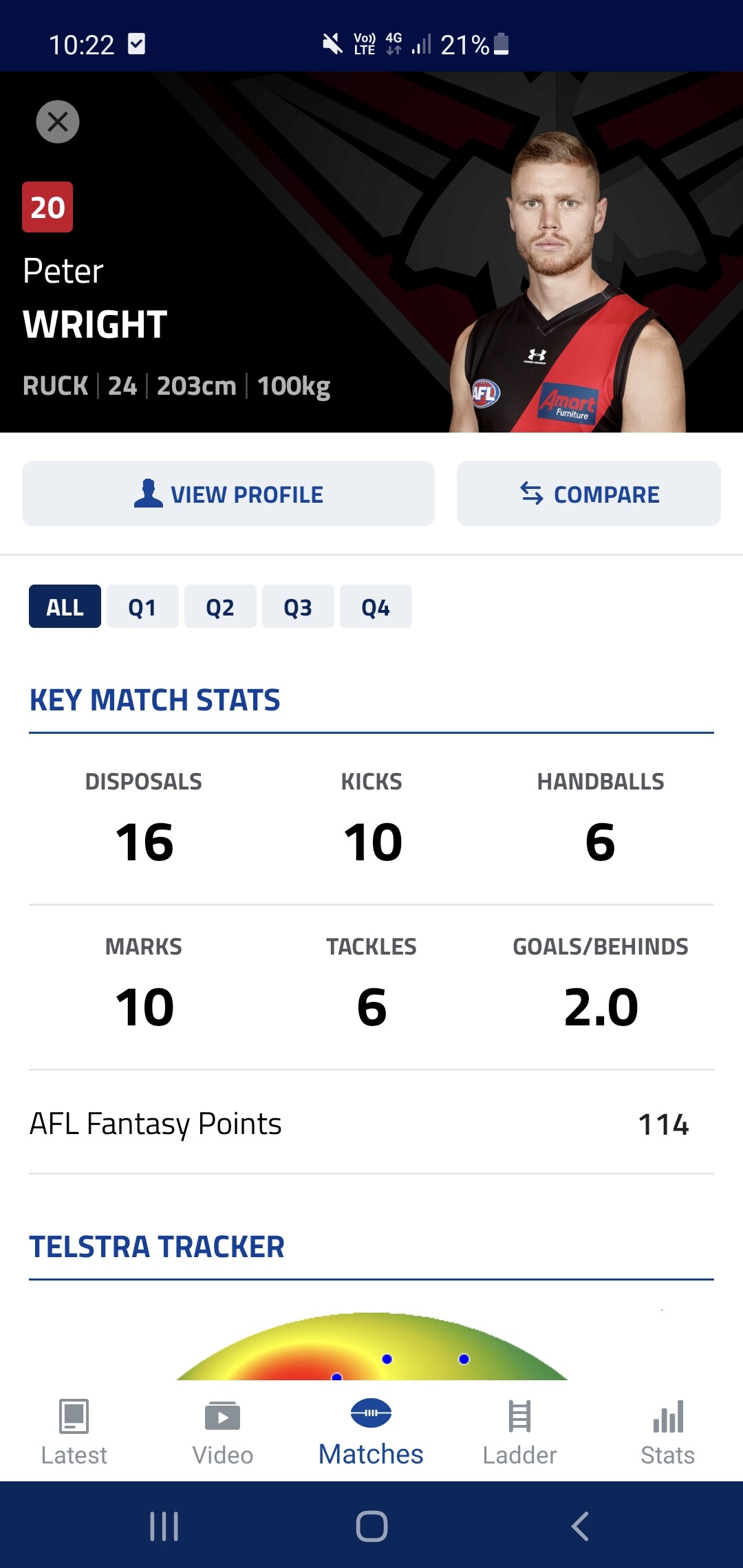View Q4 stats
The image size is (743, 1568).
coord(376,607)
